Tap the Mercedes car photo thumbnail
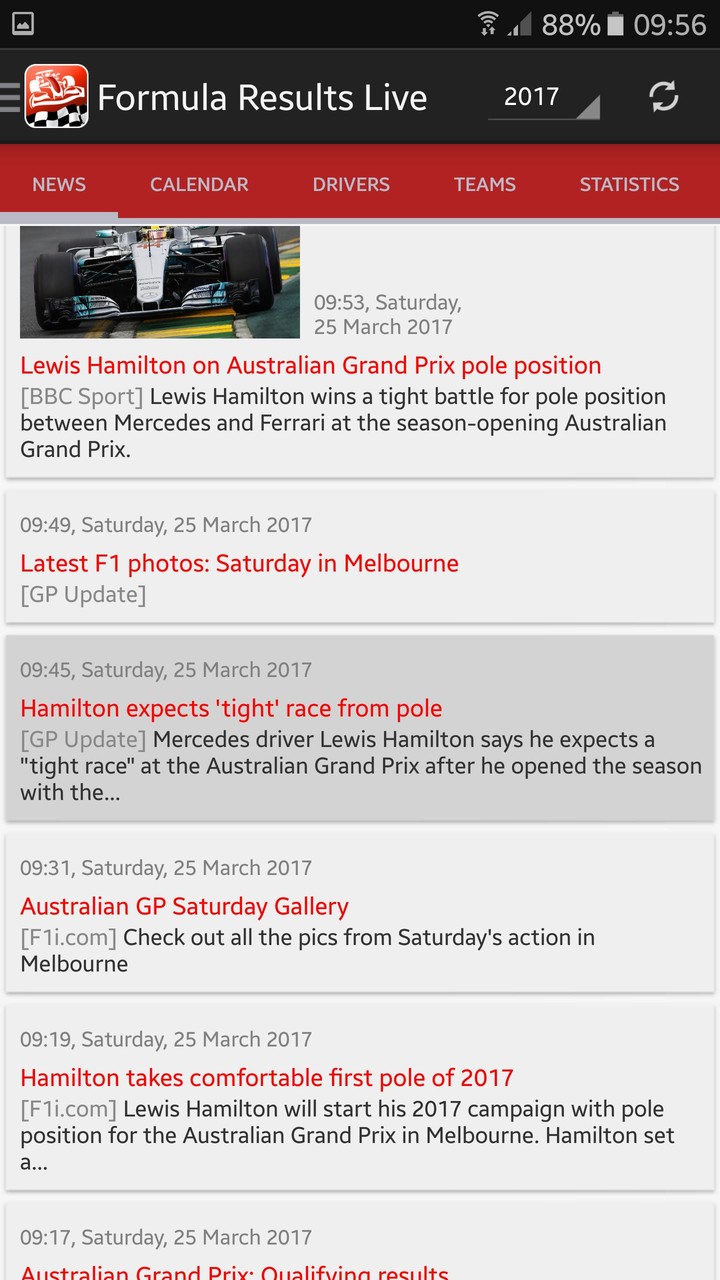This screenshot has width=720, height=1280. (159, 281)
